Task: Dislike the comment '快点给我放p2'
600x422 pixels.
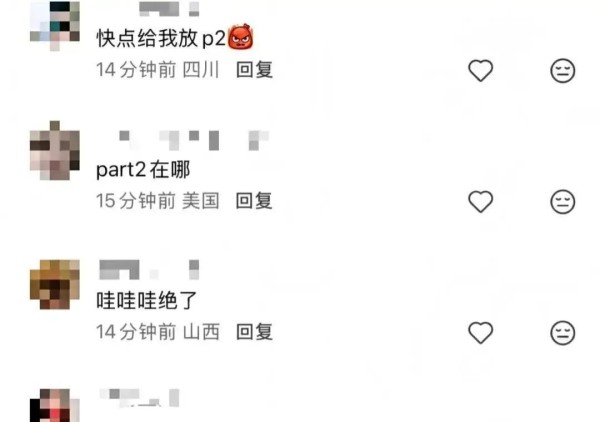Action: [563, 70]
